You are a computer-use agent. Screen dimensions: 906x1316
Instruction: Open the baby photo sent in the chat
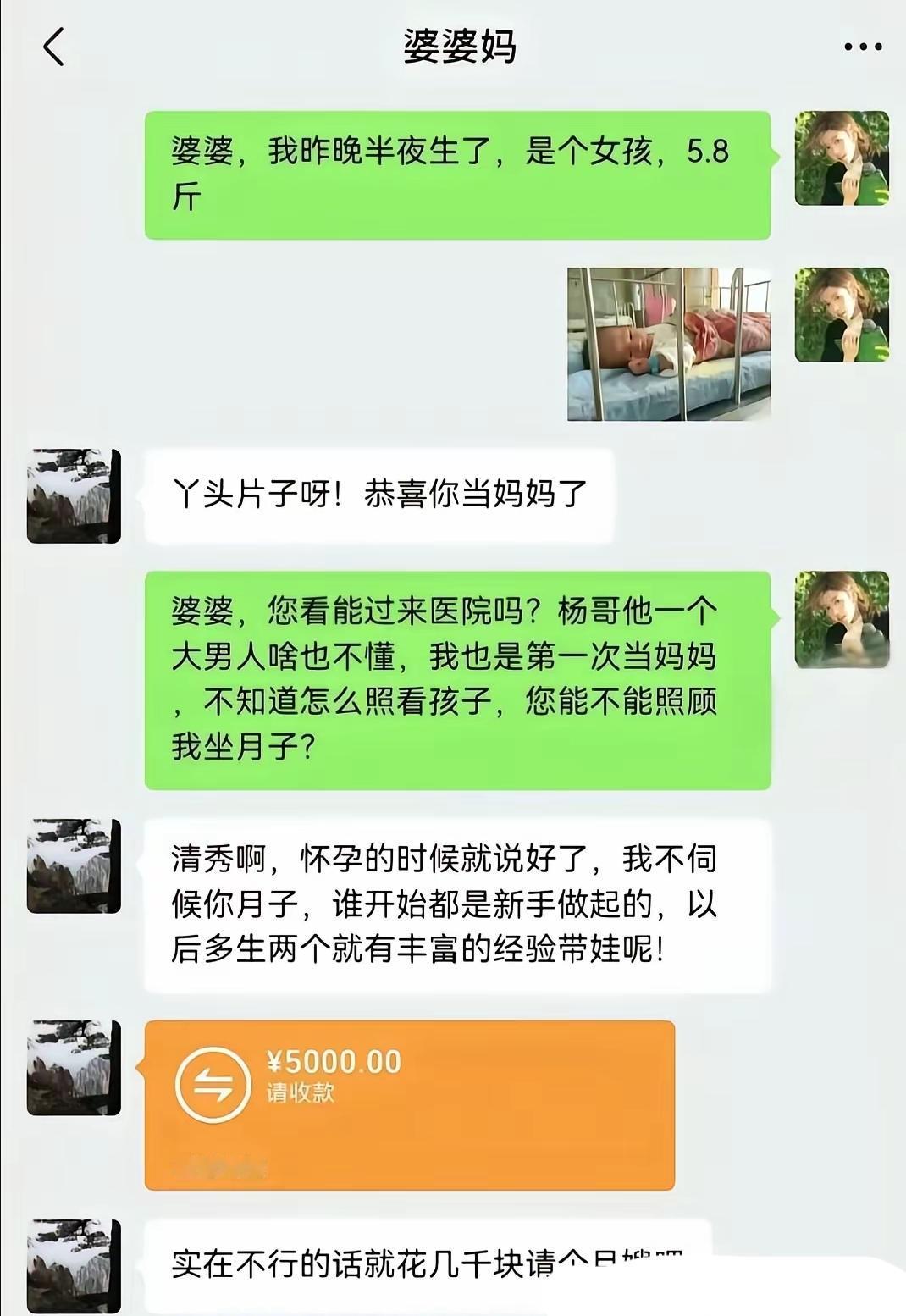coord(669,343)
